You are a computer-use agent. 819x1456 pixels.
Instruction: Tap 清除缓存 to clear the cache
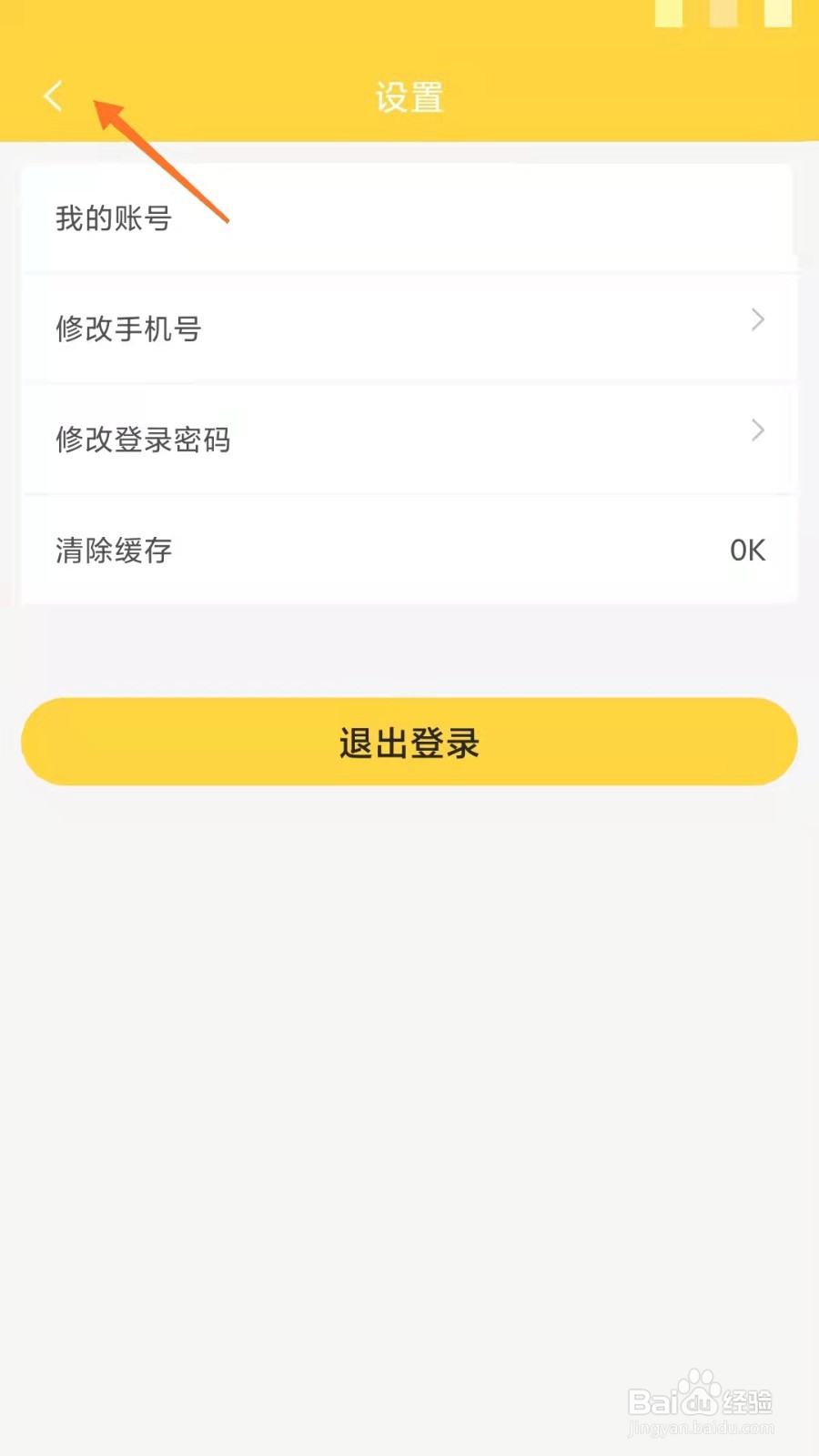[x=409, y=550]
